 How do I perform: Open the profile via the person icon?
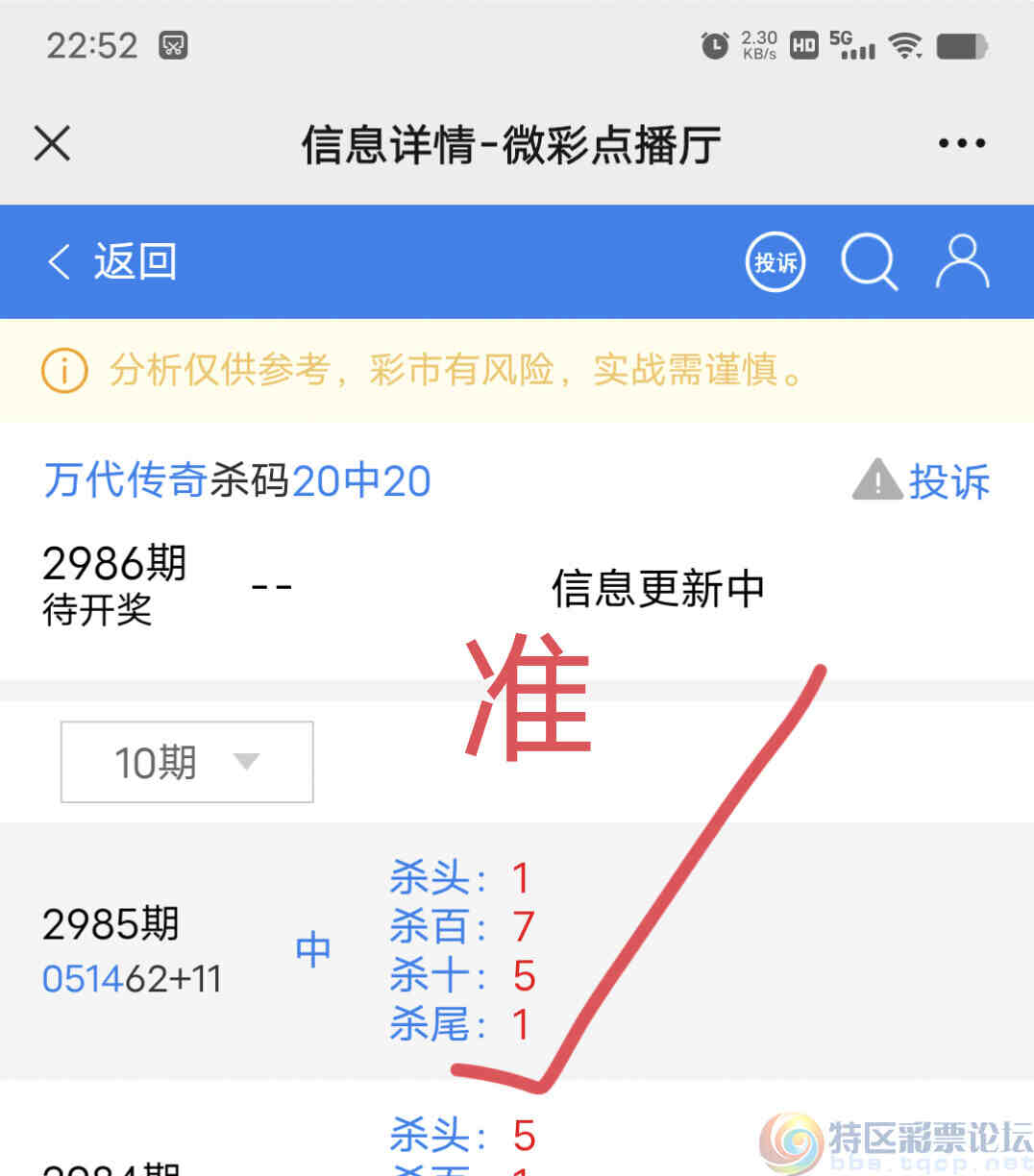click(x=962, y=261)
